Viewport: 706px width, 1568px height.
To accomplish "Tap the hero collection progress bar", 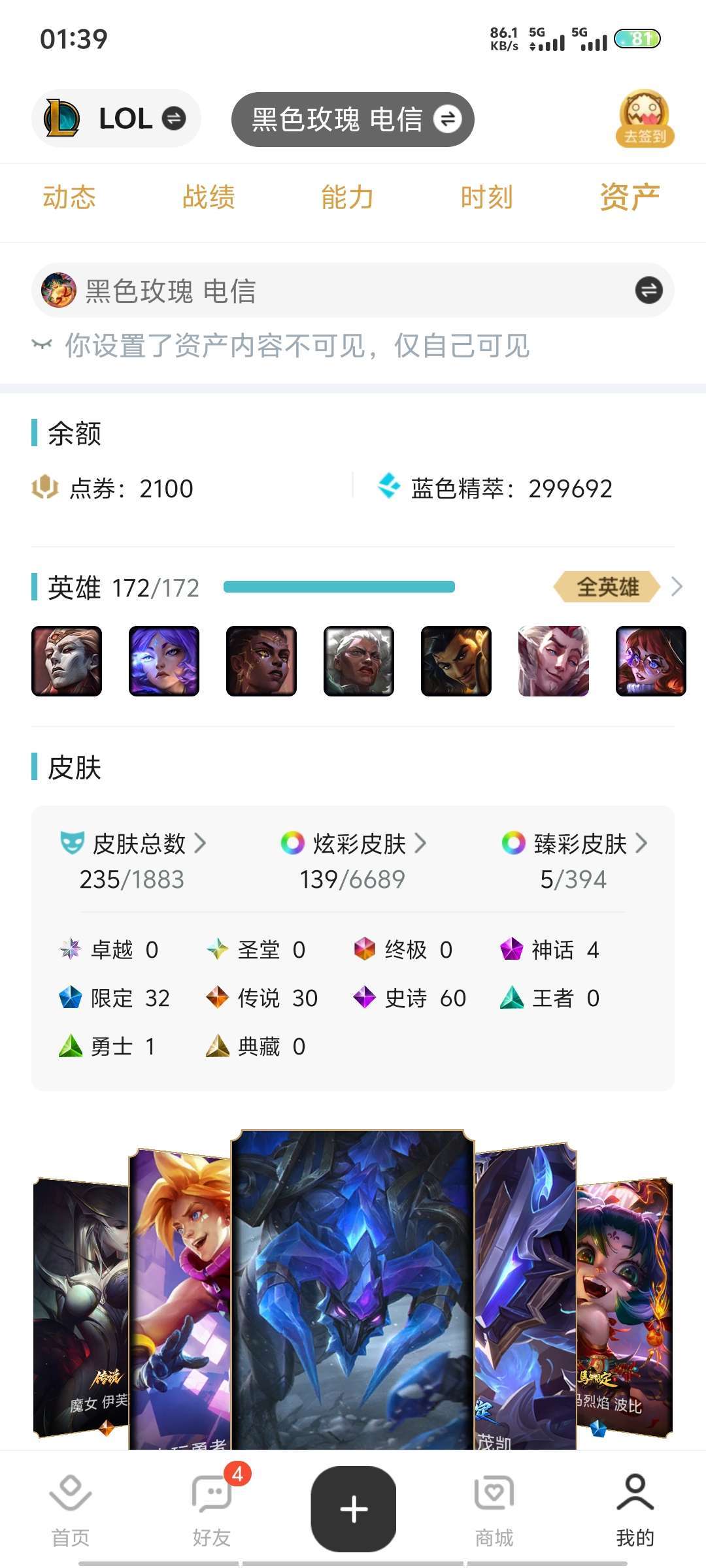I will [340, 587].
